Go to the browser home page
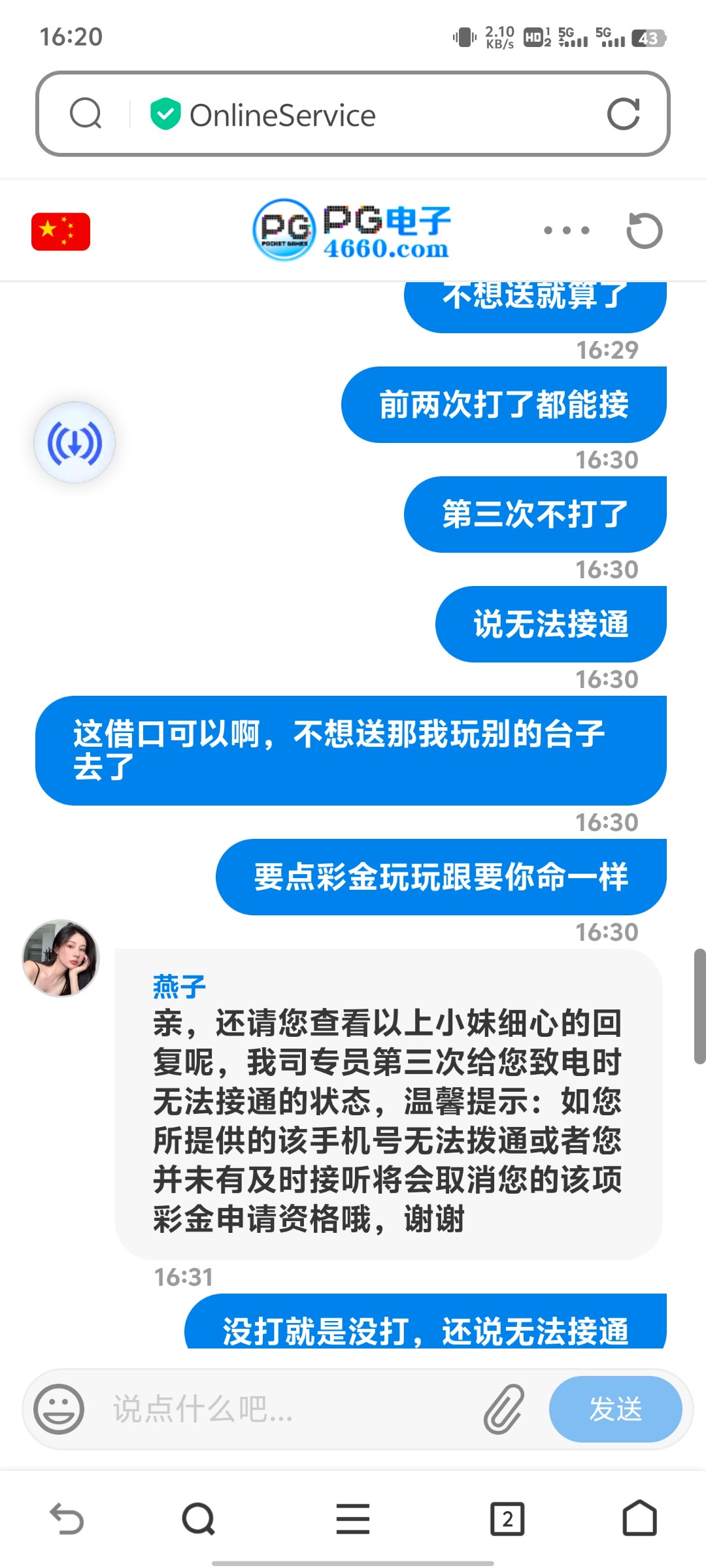This screenshot has width=706, height=1568. point(639,1518)
